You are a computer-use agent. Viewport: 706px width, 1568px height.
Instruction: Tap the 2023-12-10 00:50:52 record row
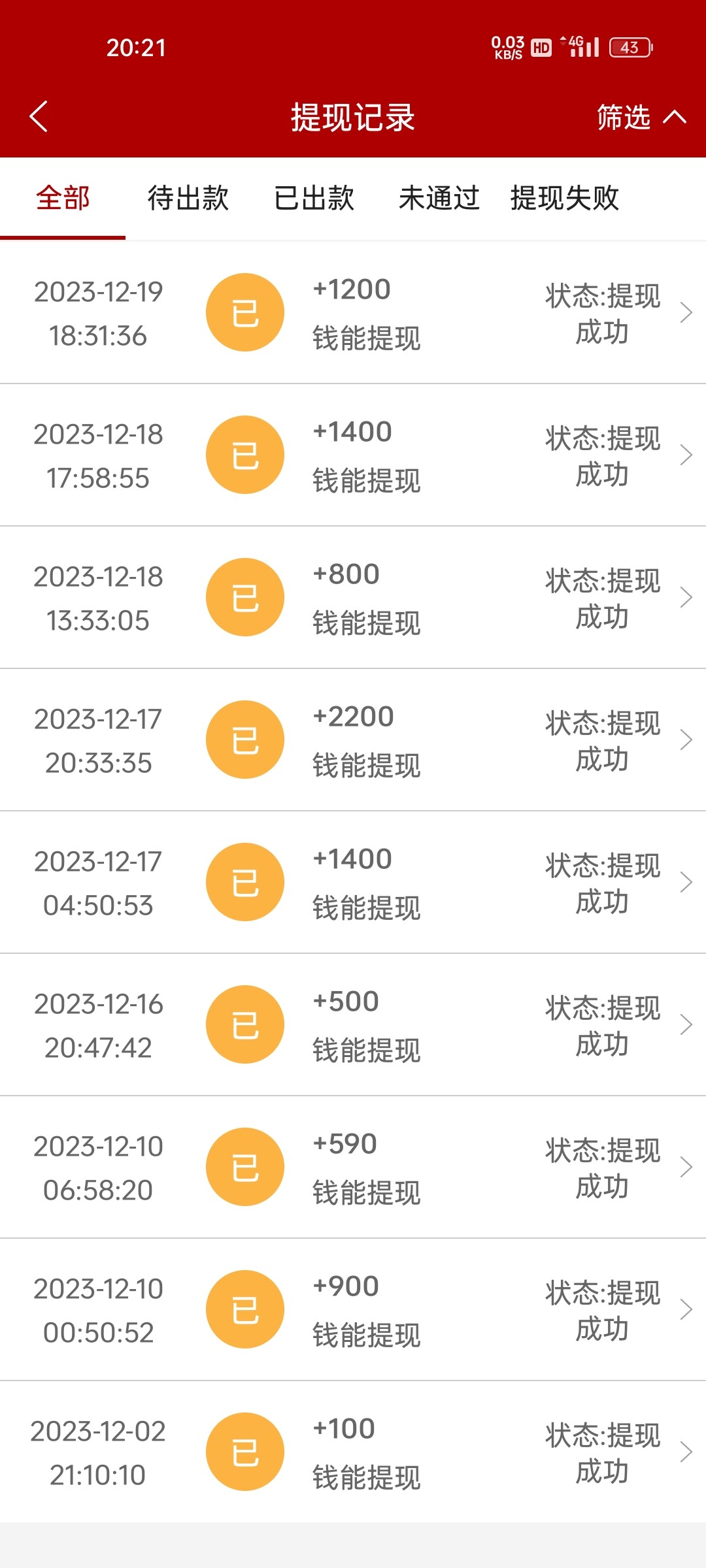click(353, 1309)
